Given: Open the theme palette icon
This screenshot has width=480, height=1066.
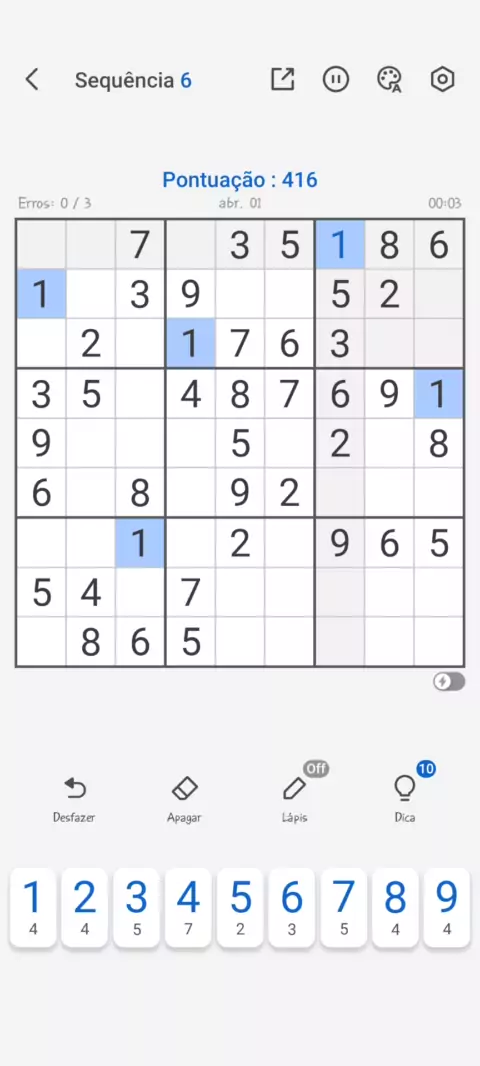Looking at the screenshot, I should [389, 80].
